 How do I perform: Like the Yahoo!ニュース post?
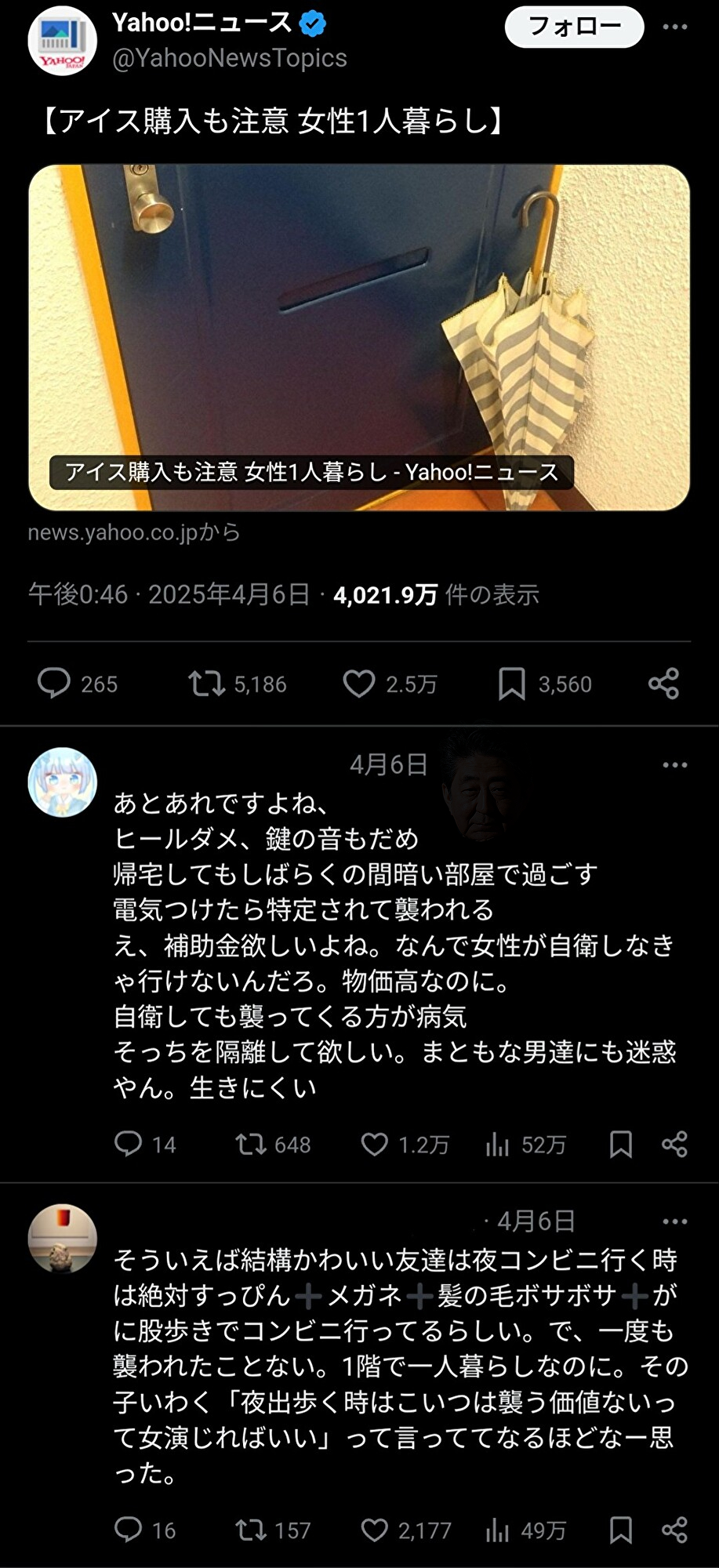(x=359, y=684)
